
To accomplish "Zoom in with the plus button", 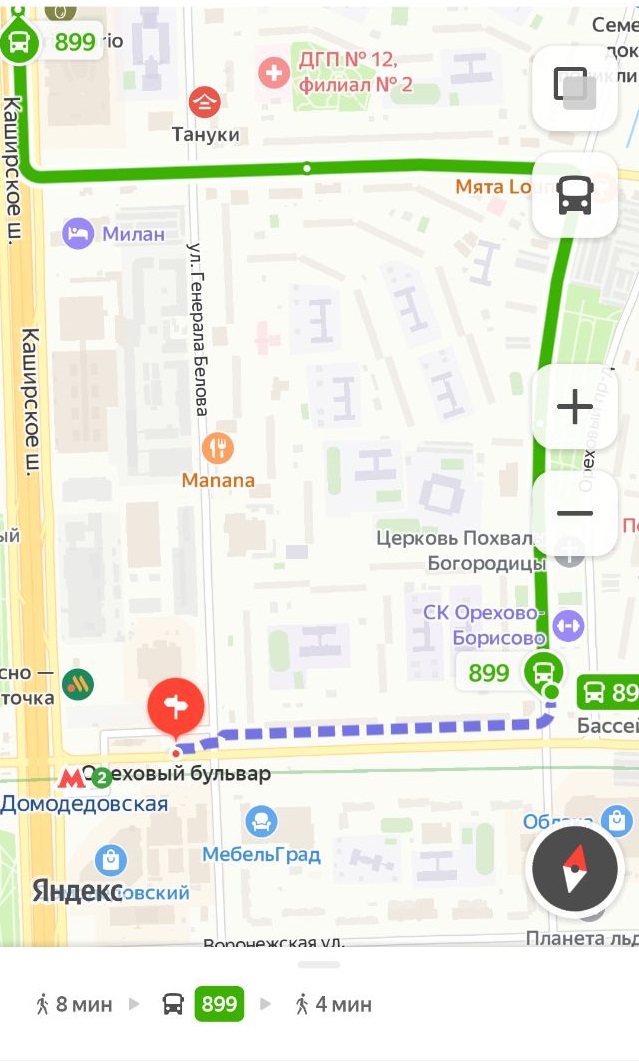I will coord(575,406).
